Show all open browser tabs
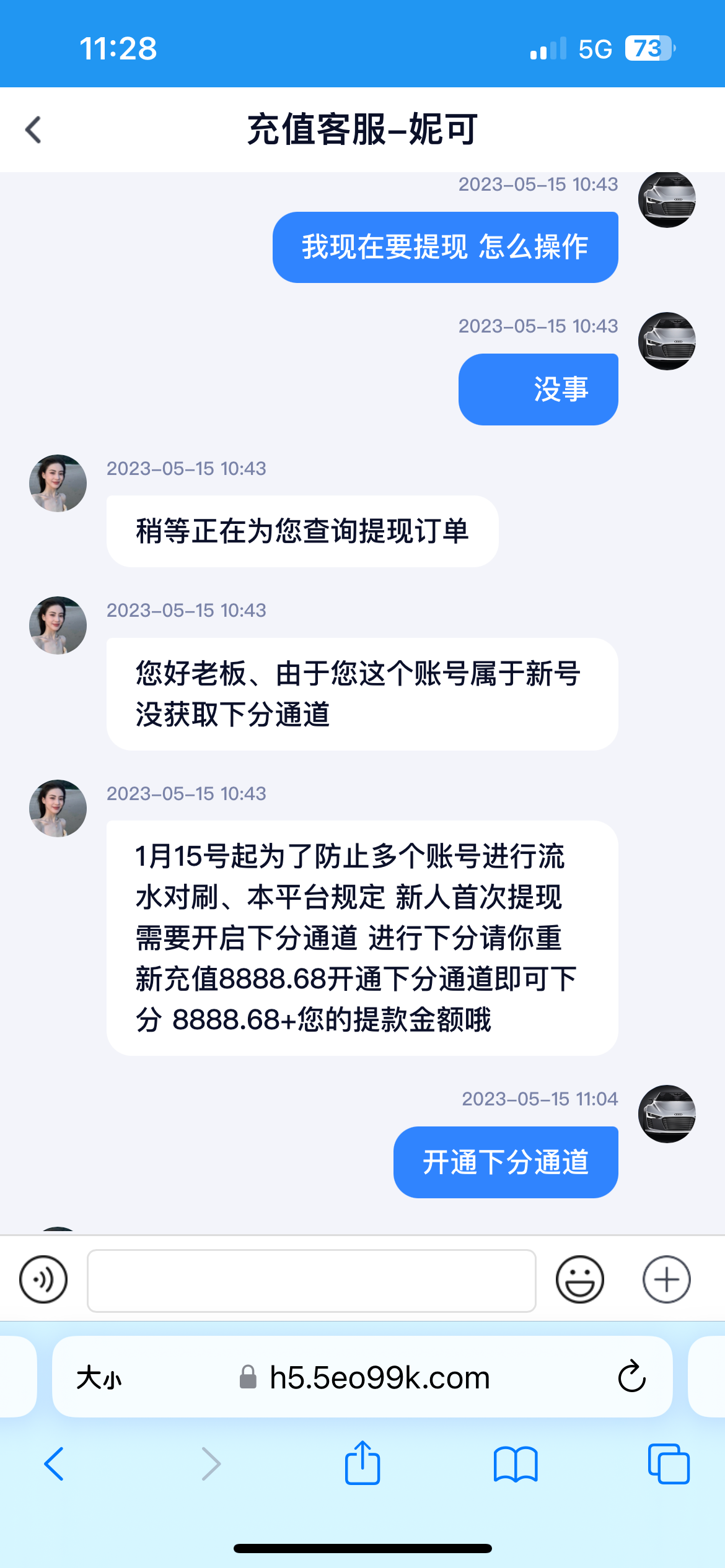Image resolution: width=725 pixels, height=1568 pixels. (x=668, y=1464)
